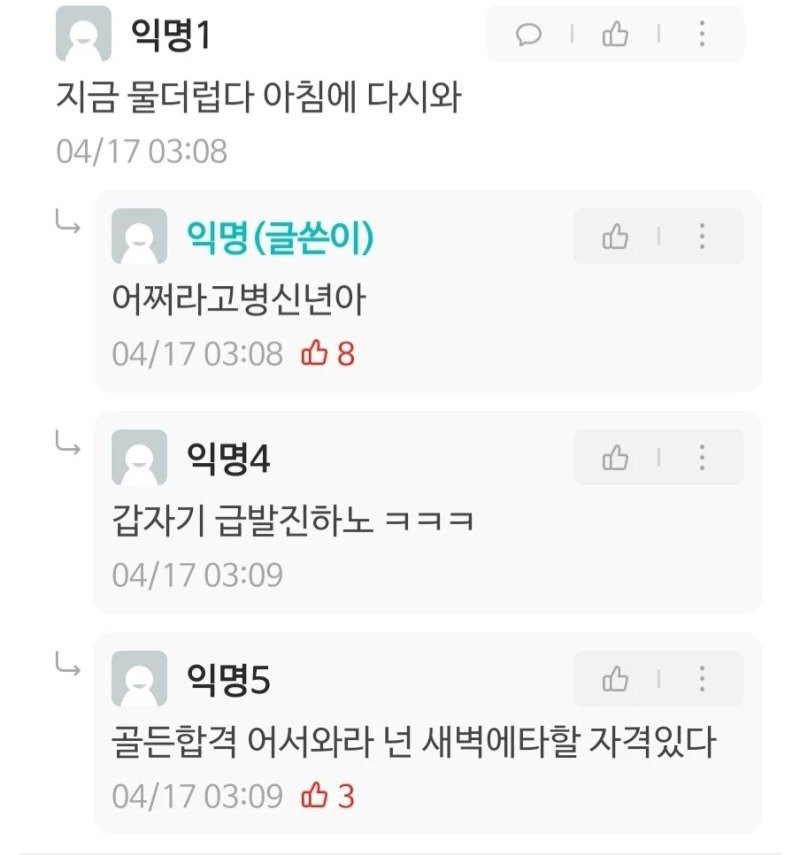
Task: Open more options for 익명4's reply
Action: pyautogui.click(x=702, y=459)
